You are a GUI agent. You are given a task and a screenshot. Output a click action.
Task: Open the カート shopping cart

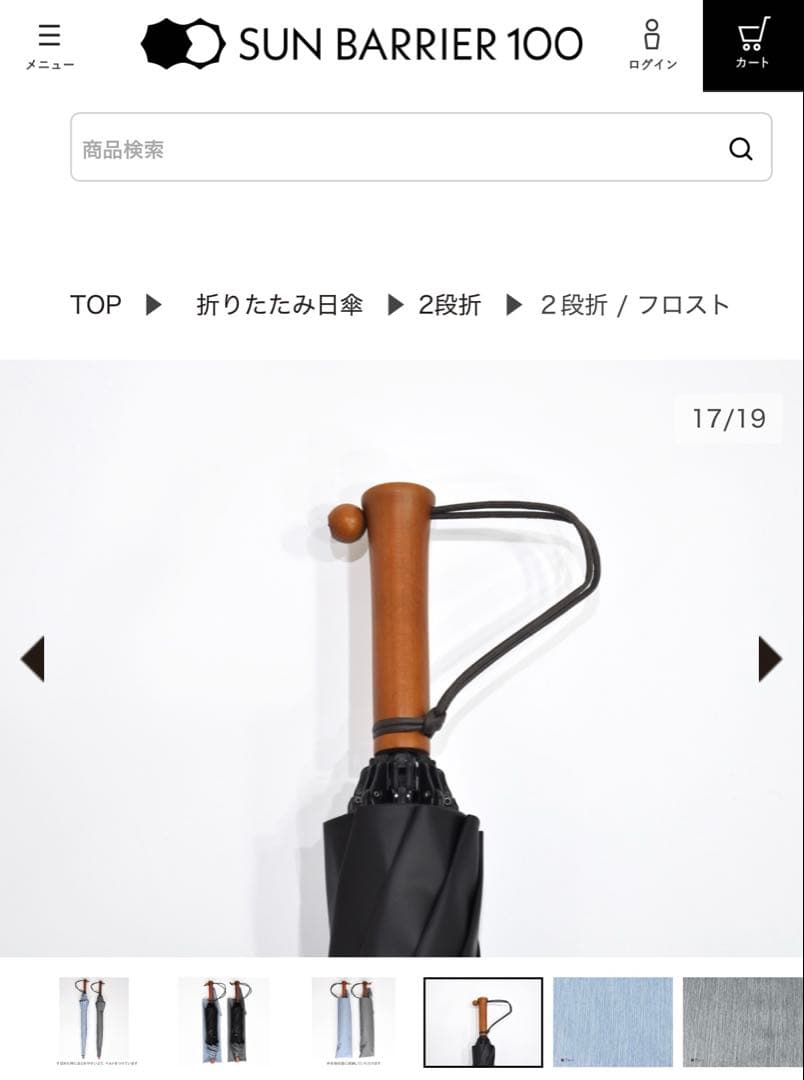[751, 40]
